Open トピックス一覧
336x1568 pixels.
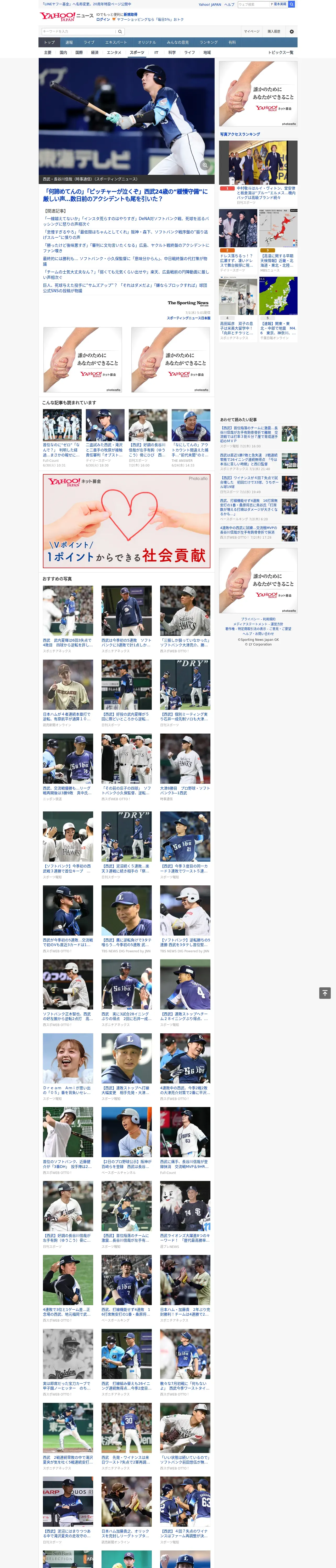coord(281,52)
